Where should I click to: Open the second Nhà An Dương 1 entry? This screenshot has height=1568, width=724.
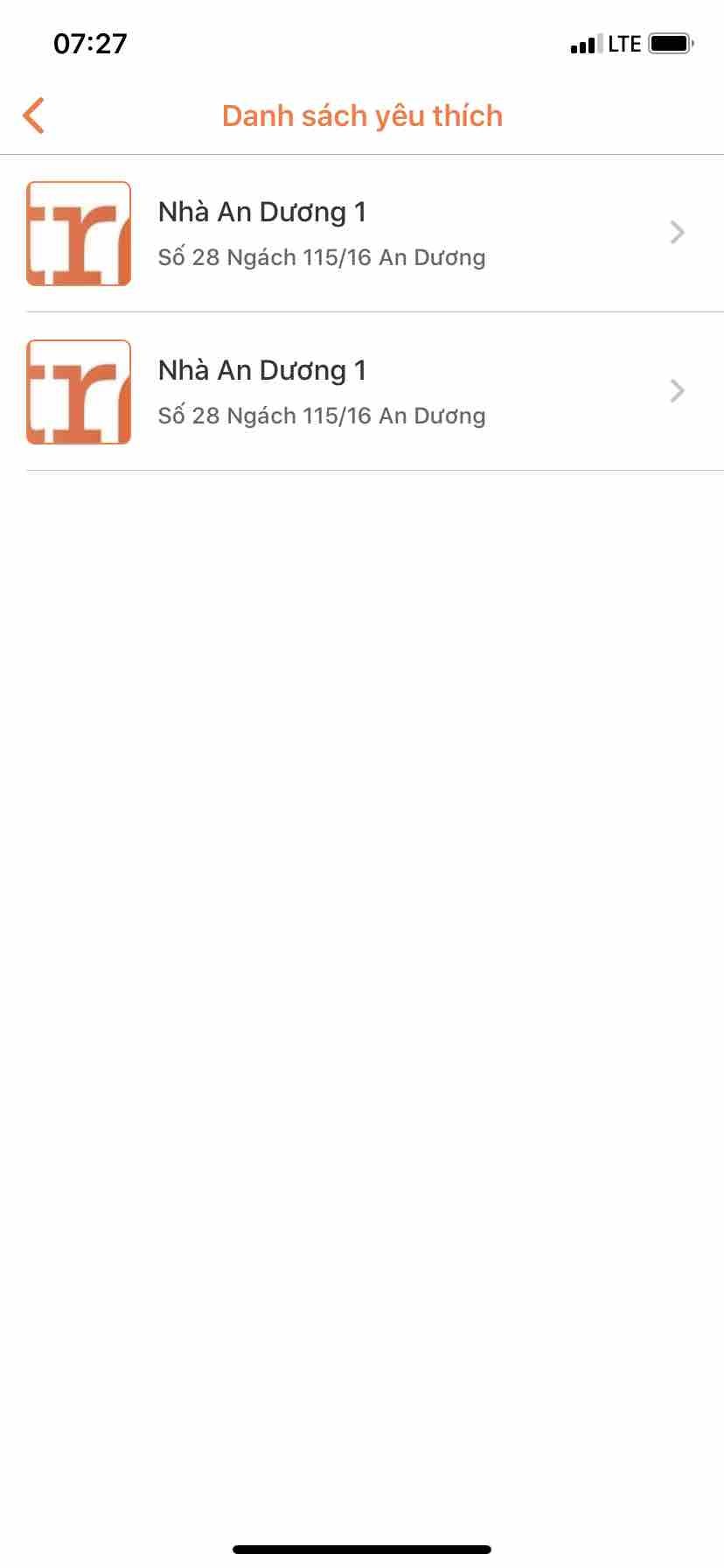pyautogui.click(x=362, y=392)
